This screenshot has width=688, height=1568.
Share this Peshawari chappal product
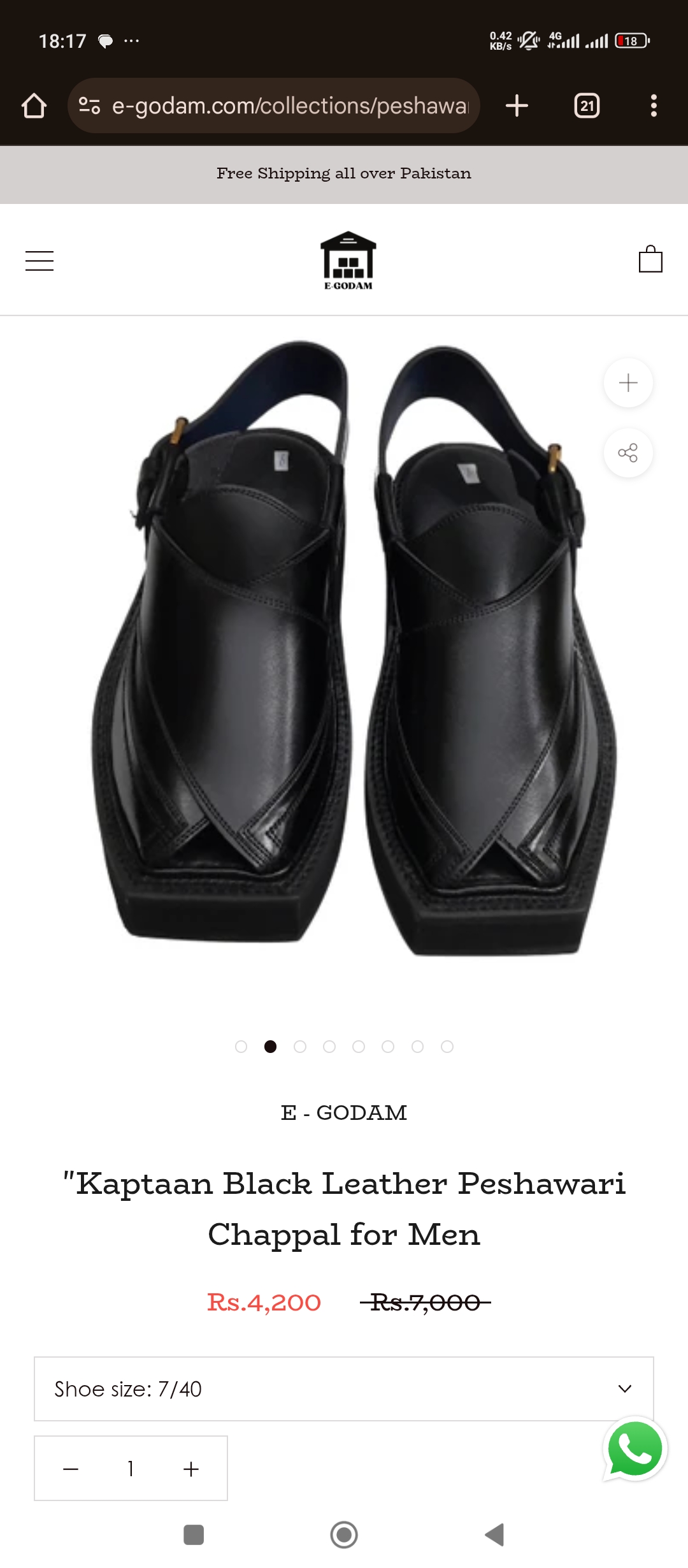[x=628, y=453]
